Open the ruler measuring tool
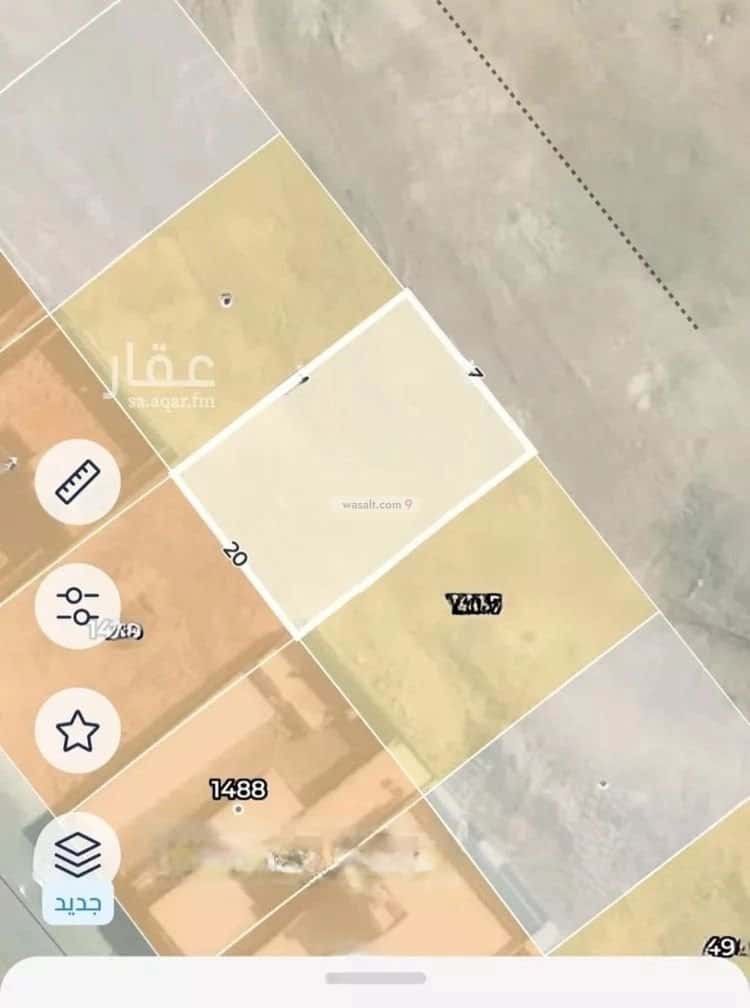This screenshot has height=1008, width=750. 77,483
